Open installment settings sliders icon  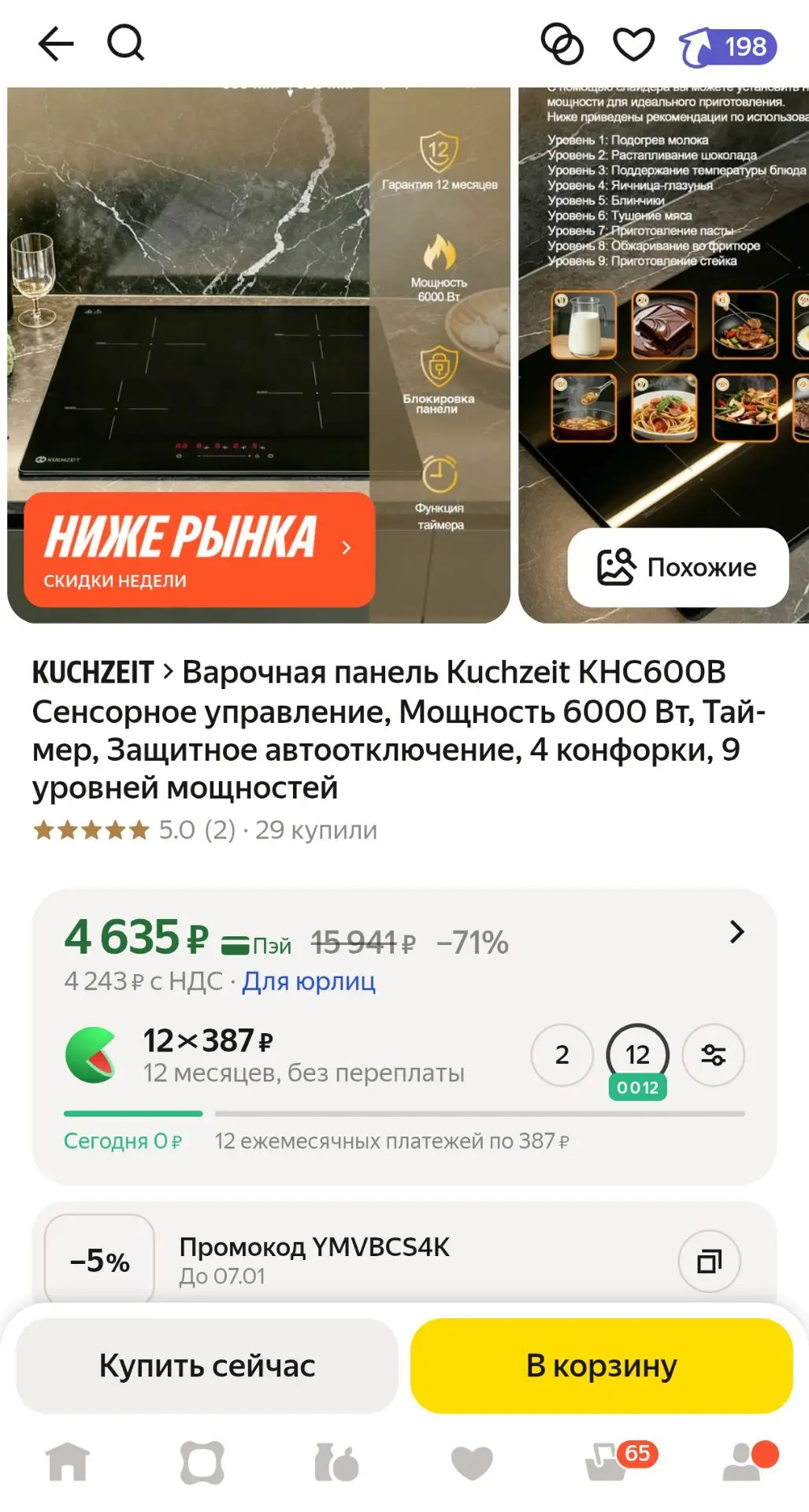tap(713, 1055)
